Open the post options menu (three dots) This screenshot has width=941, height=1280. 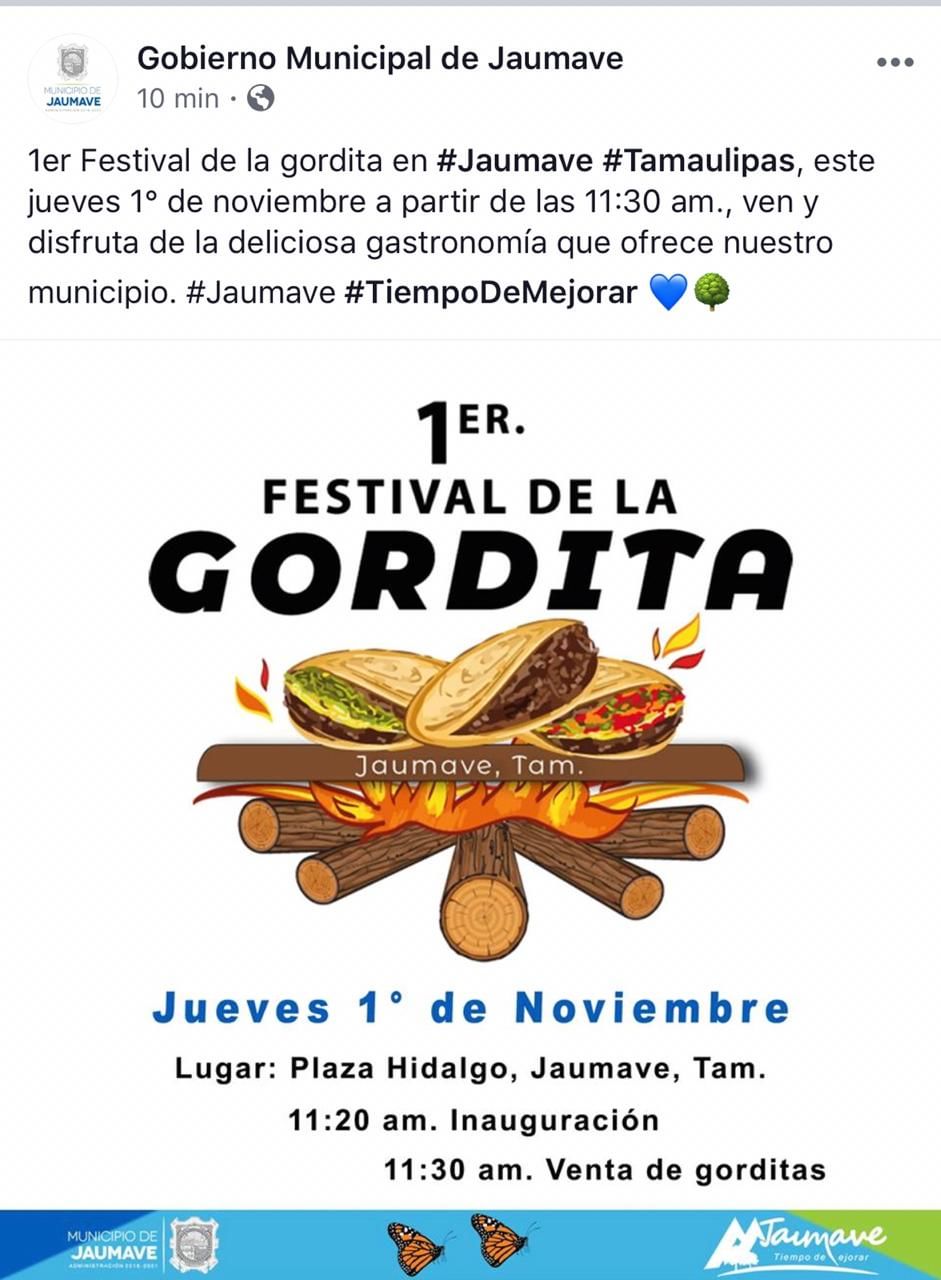point(895,62)
